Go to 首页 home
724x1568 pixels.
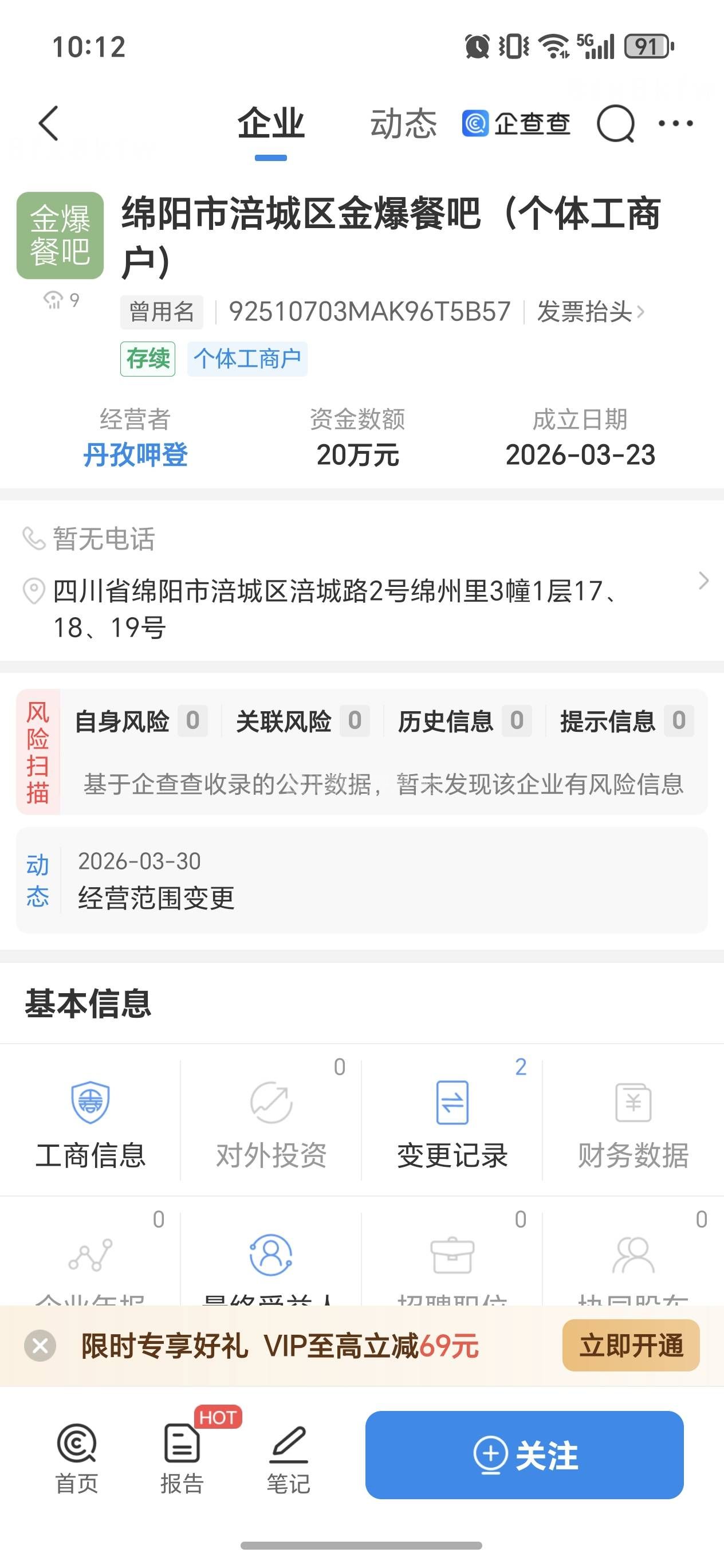pyautogui.click(x=77, y=1459)
